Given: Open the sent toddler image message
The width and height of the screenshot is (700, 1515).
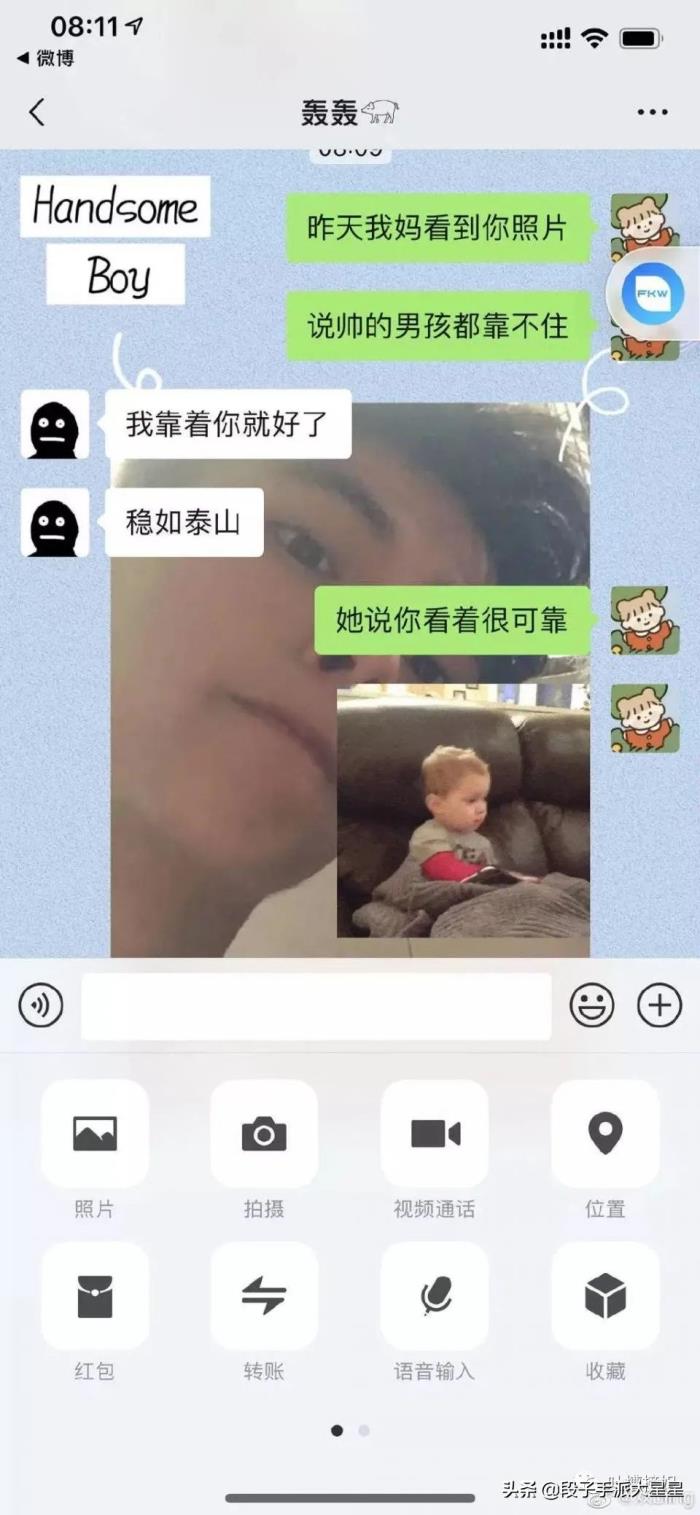Looking at the screenshot, I should point(463,810).
